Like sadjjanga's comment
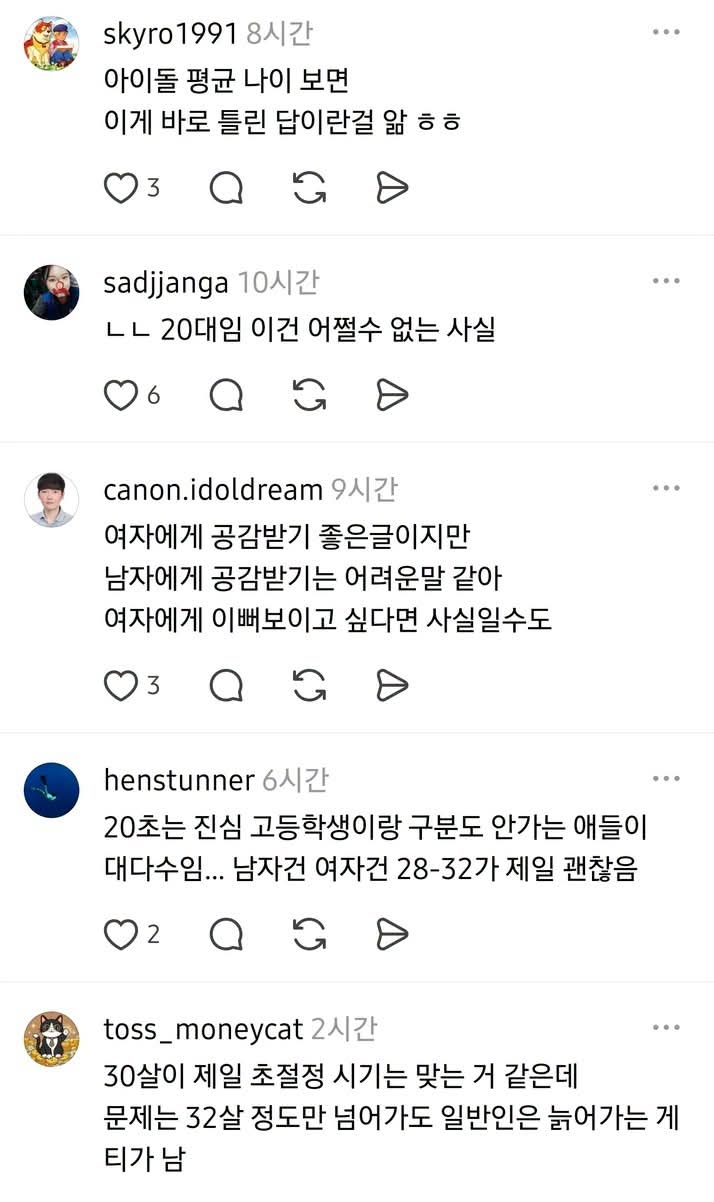 coord(120,395)
